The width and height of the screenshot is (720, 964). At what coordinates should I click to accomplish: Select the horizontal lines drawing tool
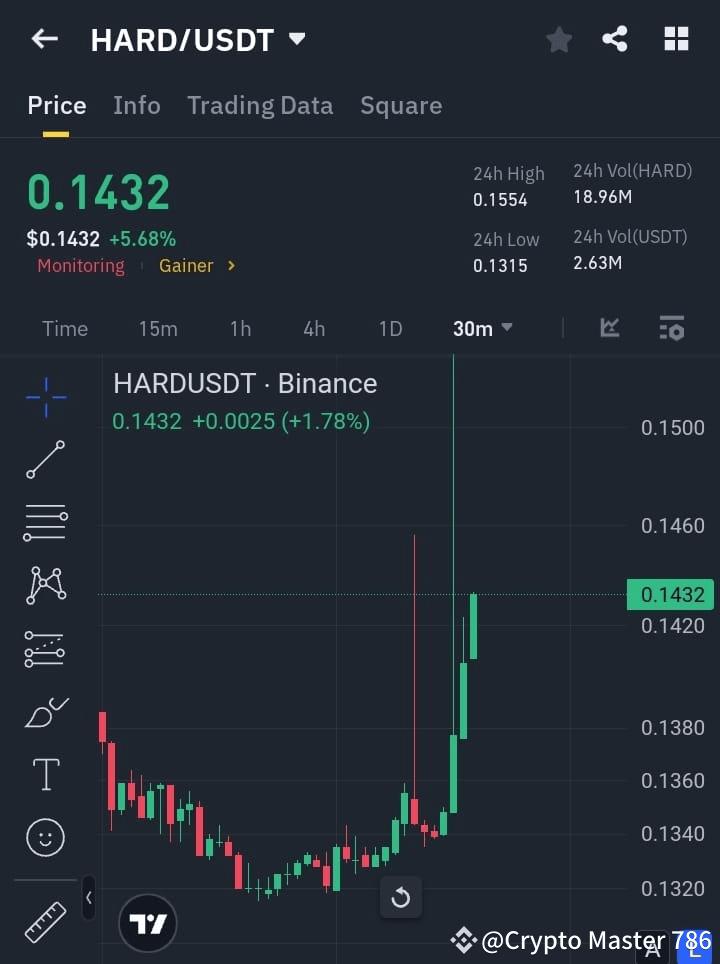click(45, 523)
